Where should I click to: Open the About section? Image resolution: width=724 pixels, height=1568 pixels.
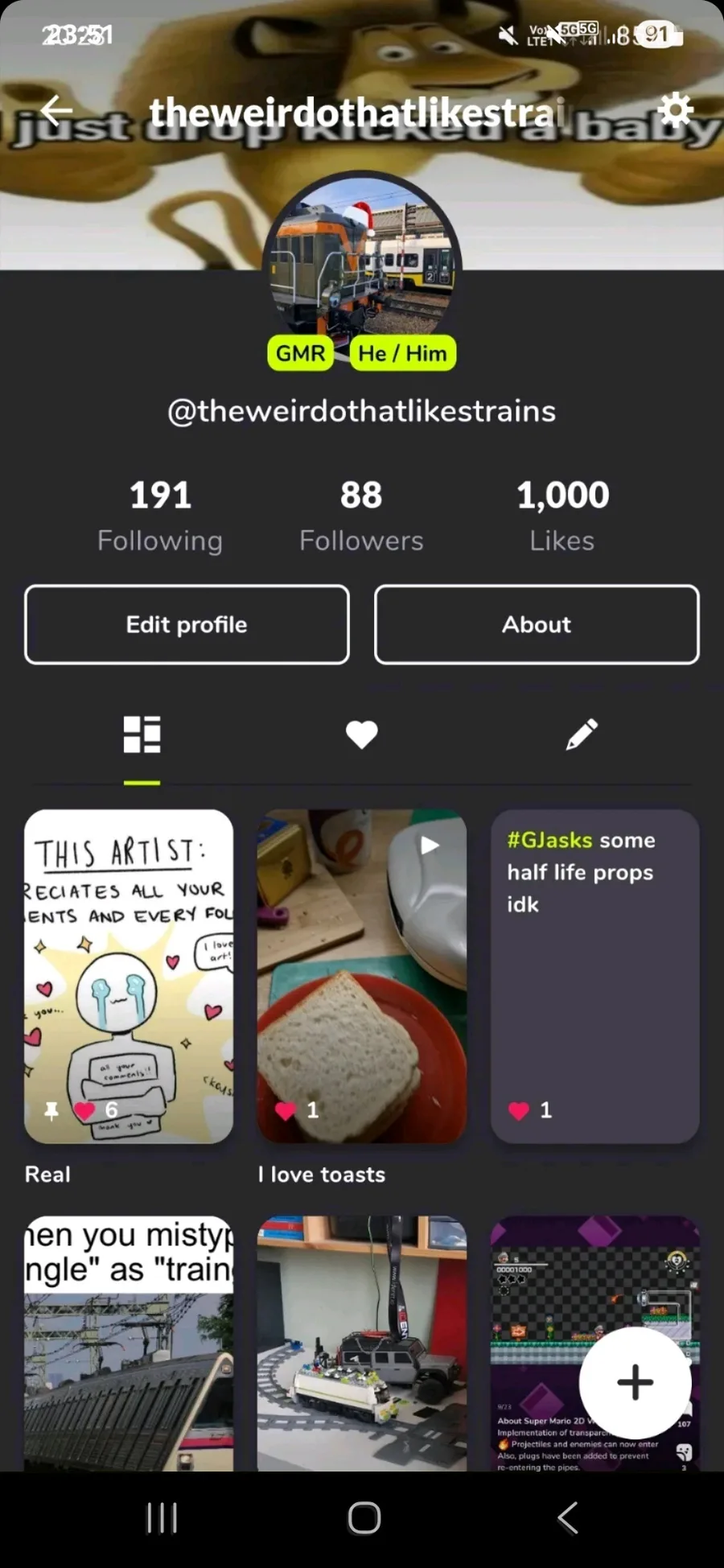[x=537, y=624]
